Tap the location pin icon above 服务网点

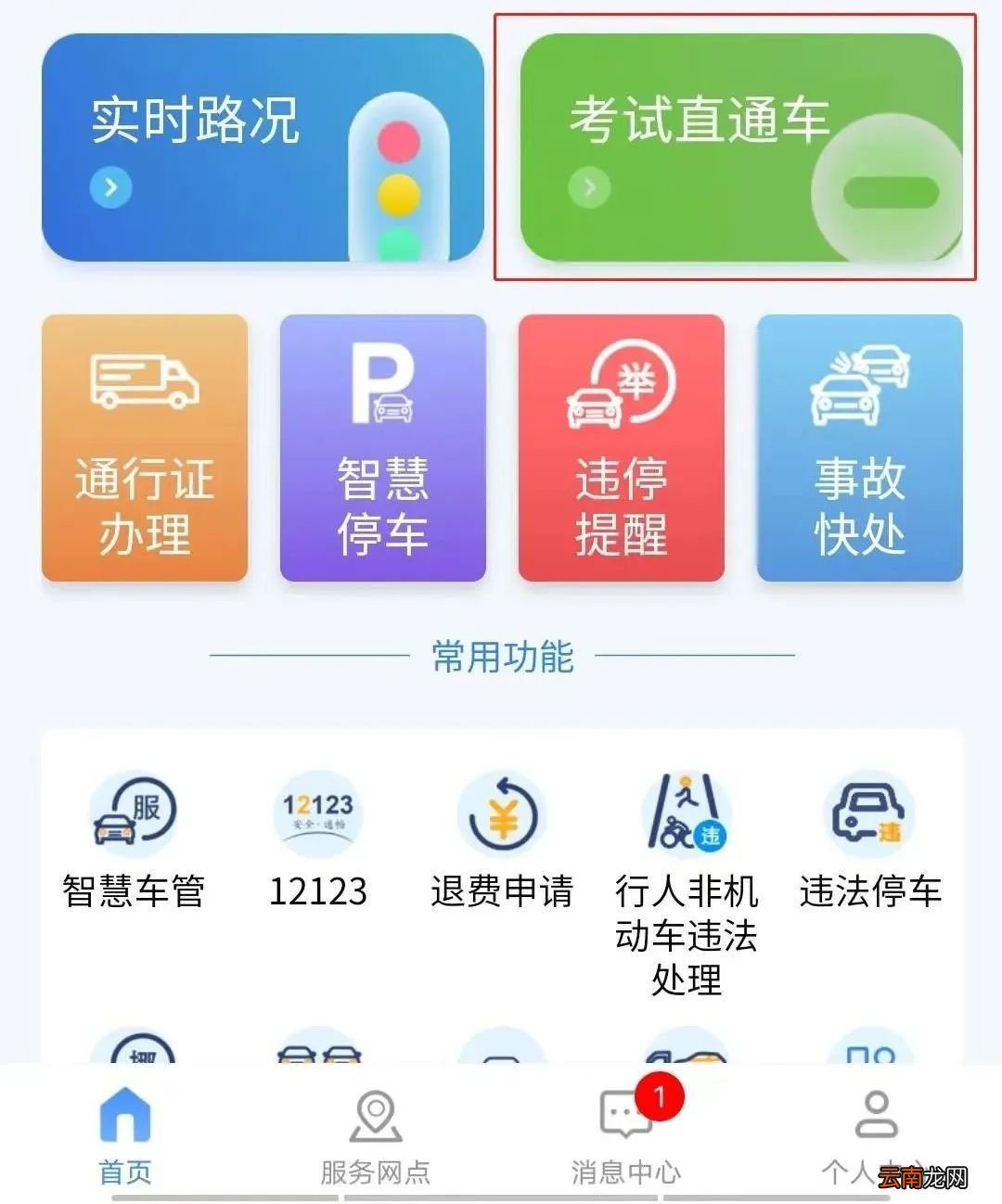pos(374,1116)
